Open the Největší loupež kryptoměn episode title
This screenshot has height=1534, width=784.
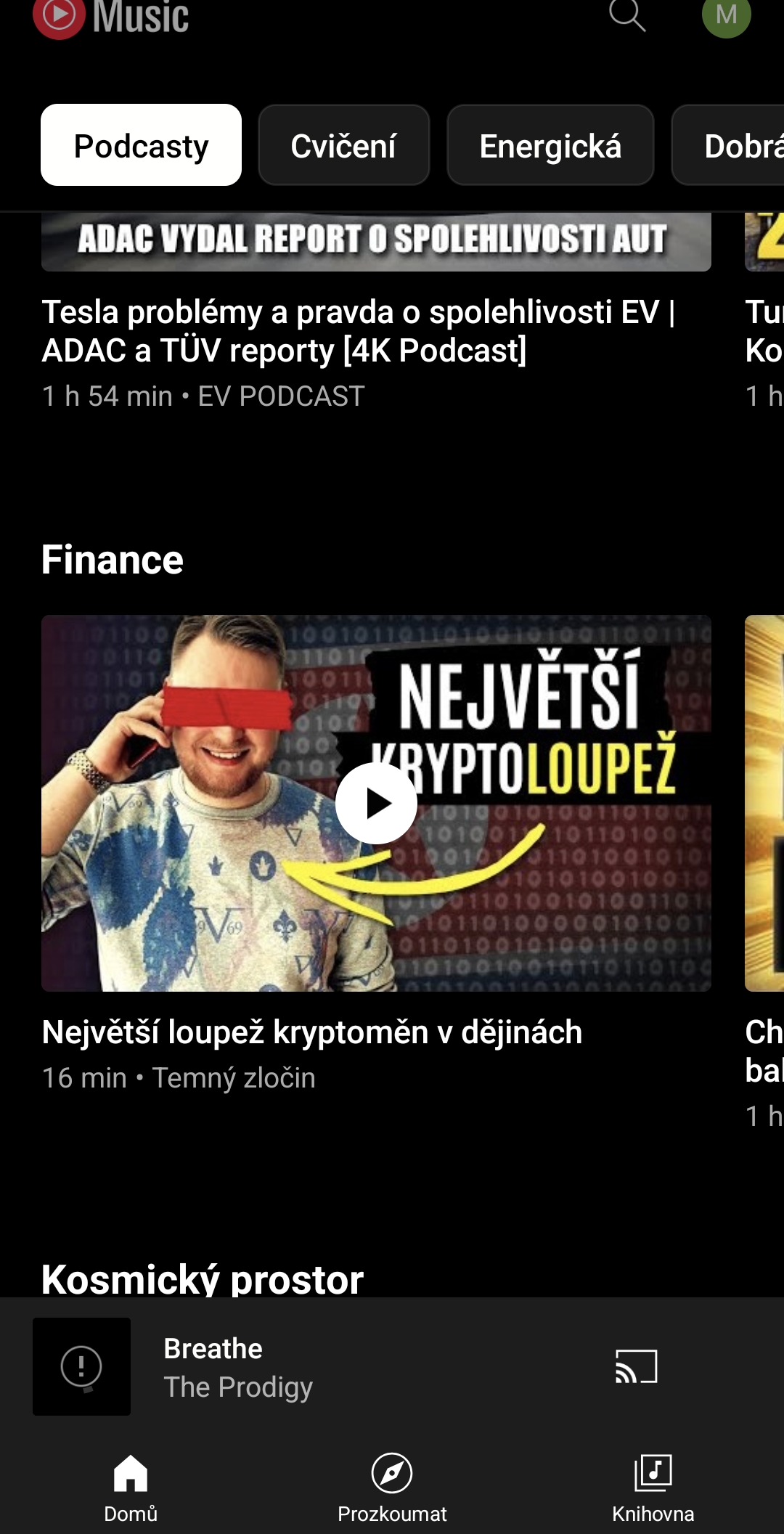coord(312,1032)
